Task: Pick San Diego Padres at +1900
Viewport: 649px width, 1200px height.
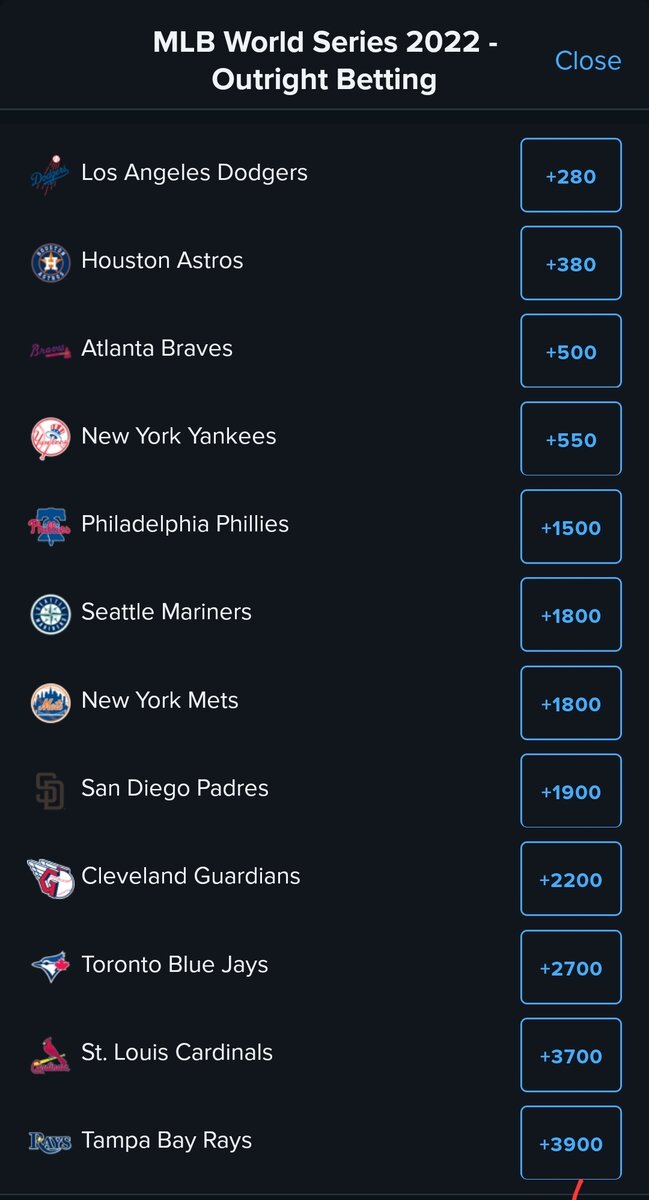Action: [571, 792]
